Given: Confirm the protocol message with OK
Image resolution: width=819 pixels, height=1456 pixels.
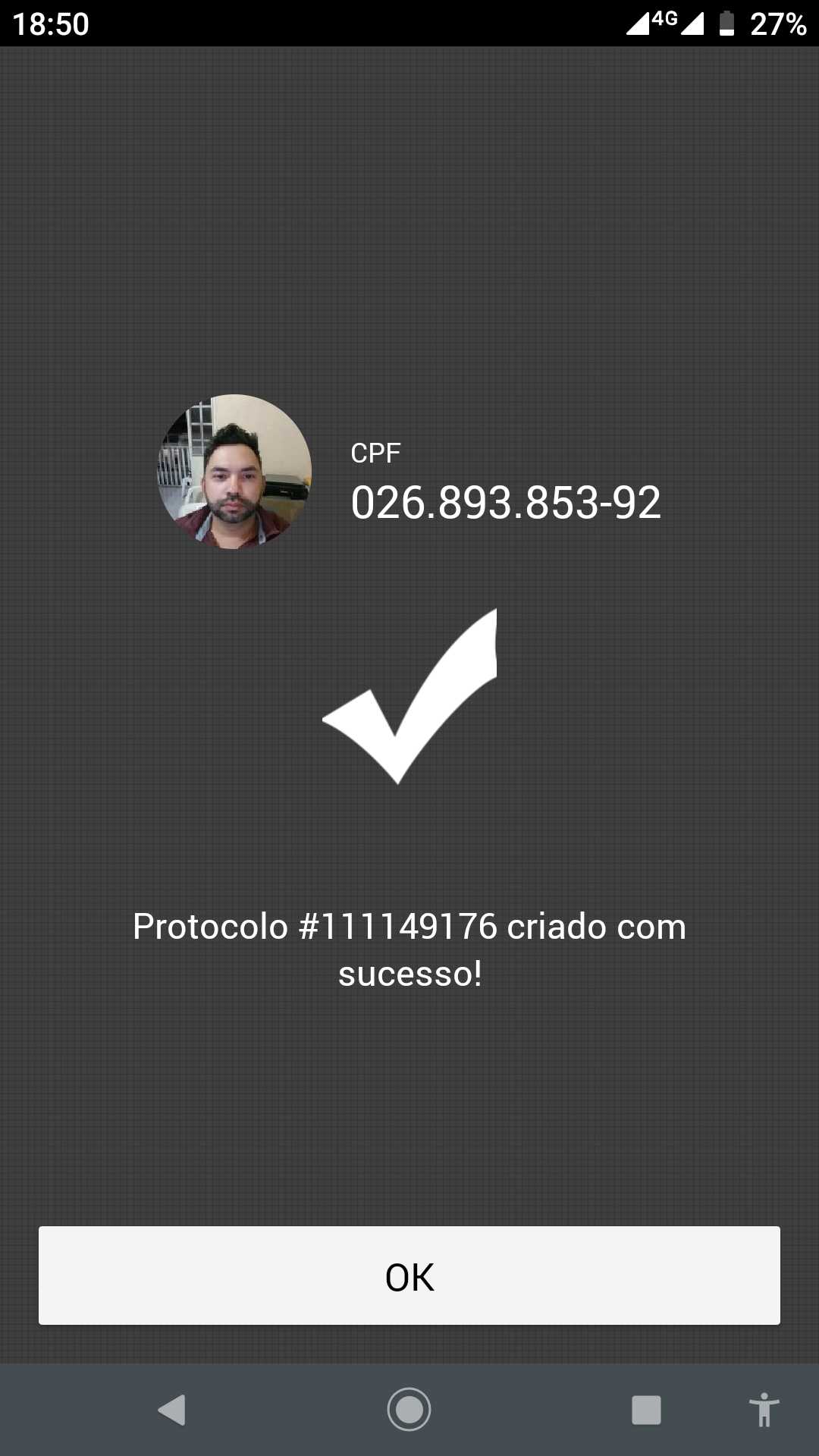Looking at the screenshot, I should tap(409, 1276).
